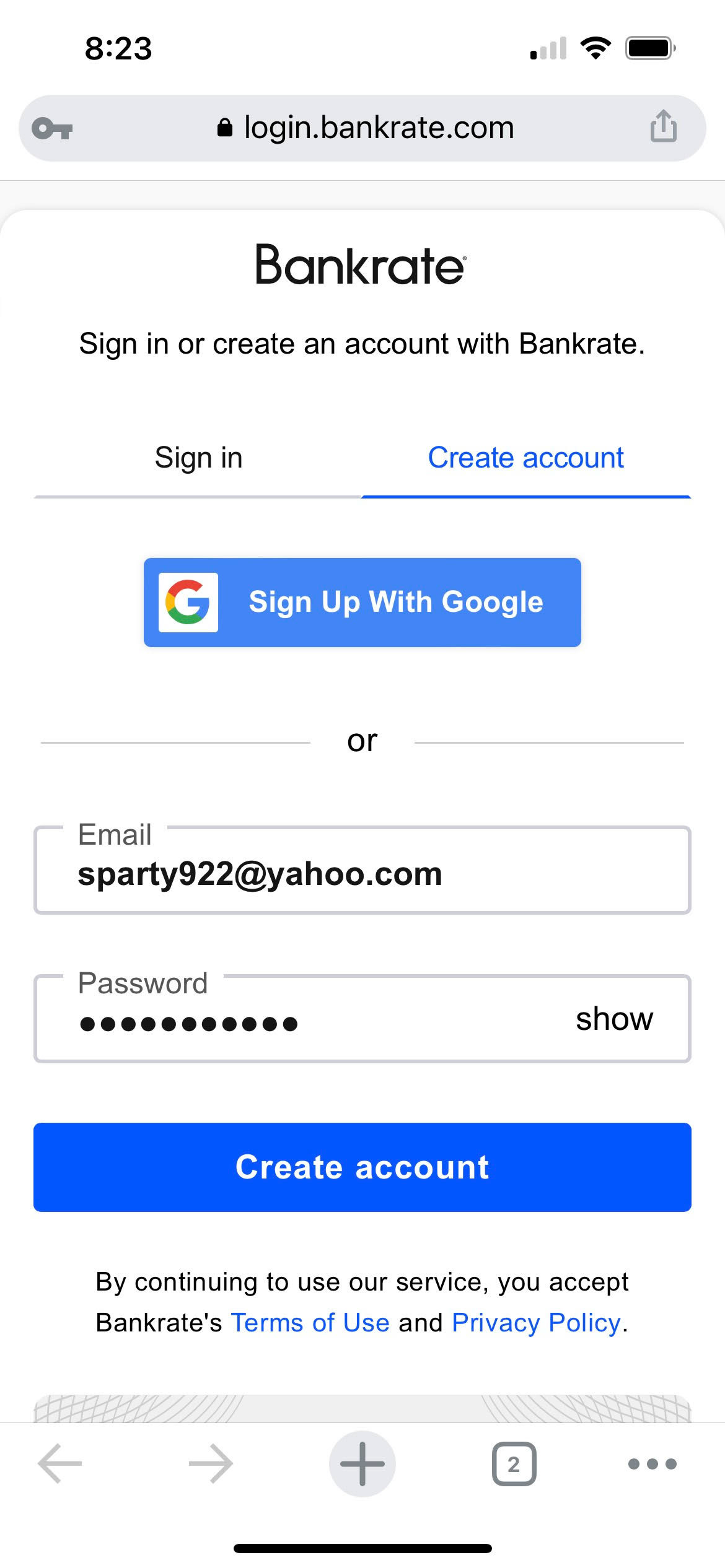The image size is (725, 1568).
Task: View the 2 open tabs
Action: 514,1464
